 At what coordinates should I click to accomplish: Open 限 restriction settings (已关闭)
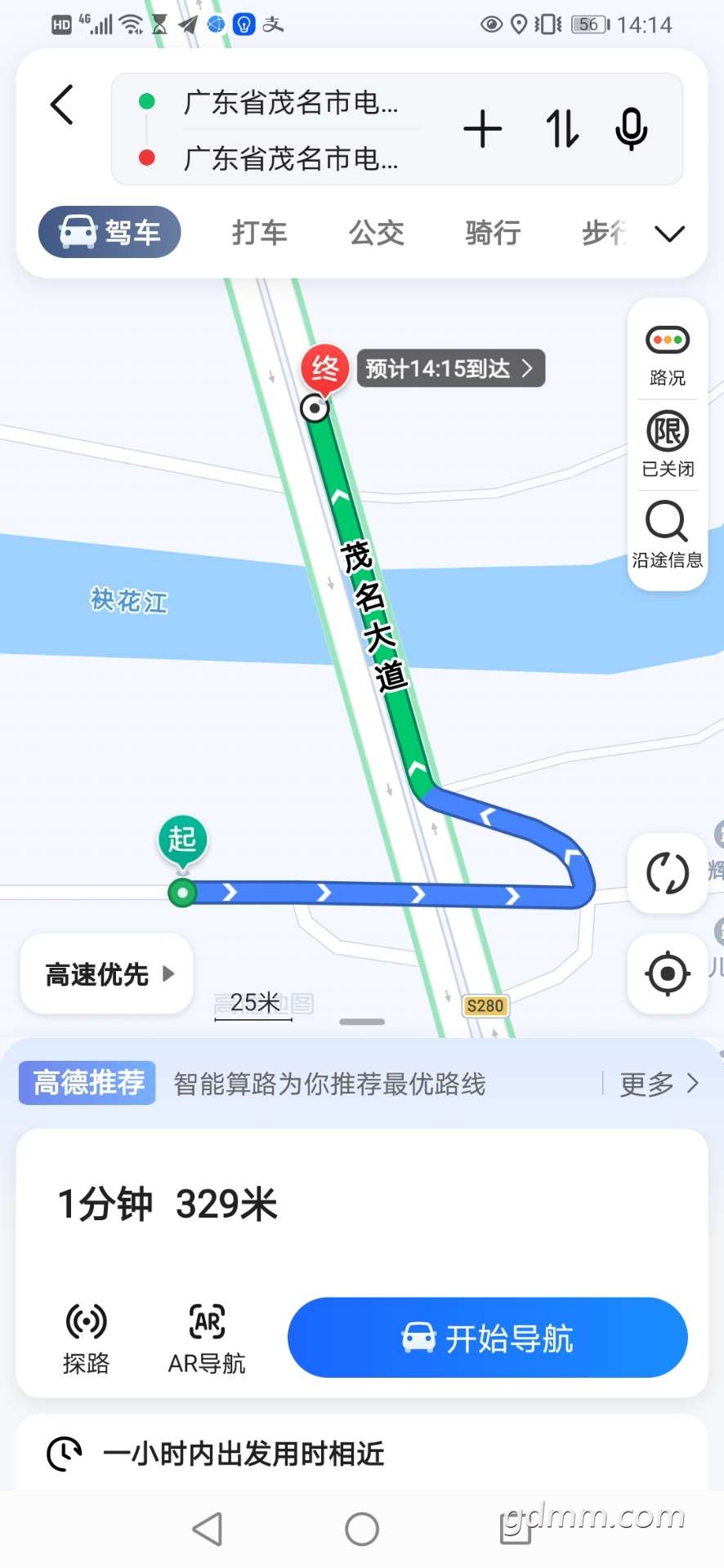coord(668,444)
